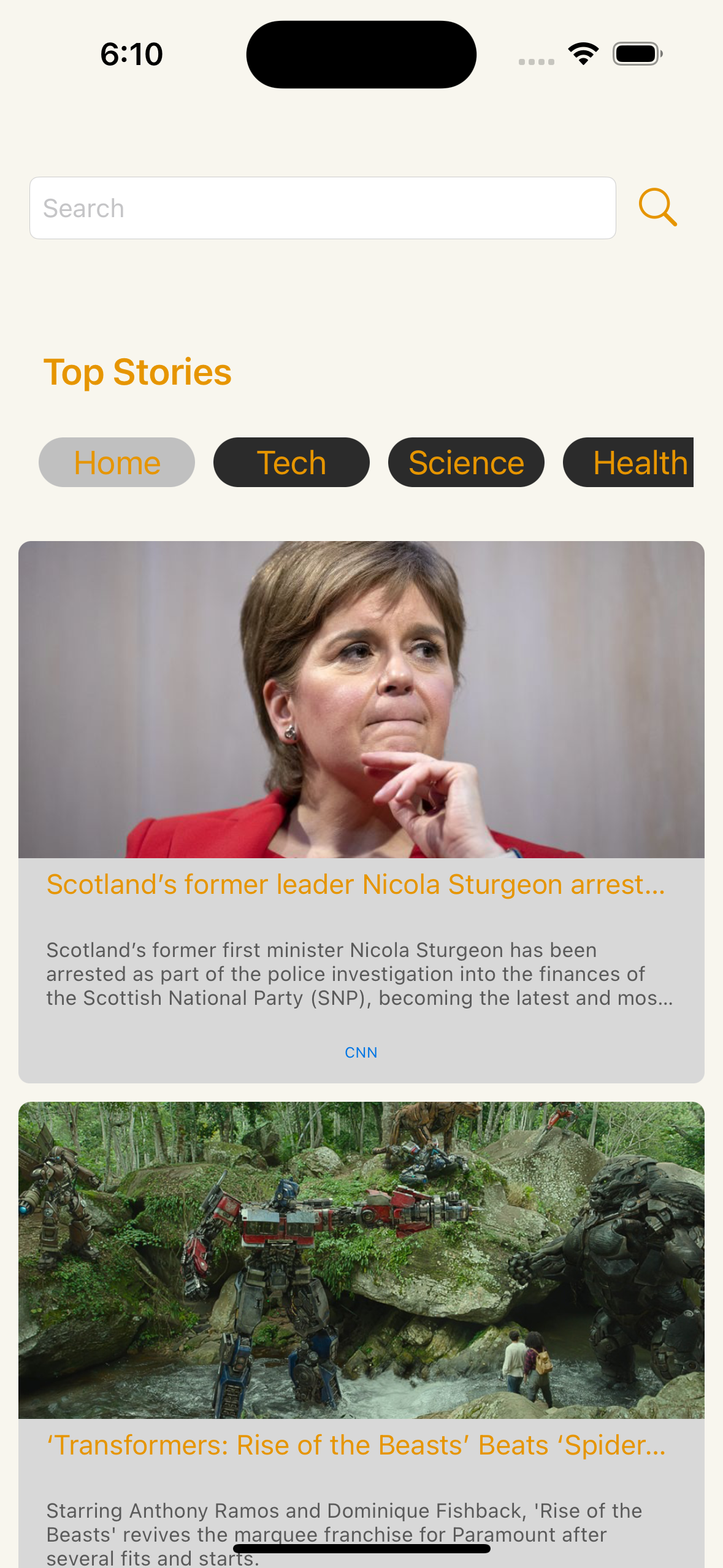Tap the magnifying glass search icon
Screen dimensions: 723x1568
point(657,207)
